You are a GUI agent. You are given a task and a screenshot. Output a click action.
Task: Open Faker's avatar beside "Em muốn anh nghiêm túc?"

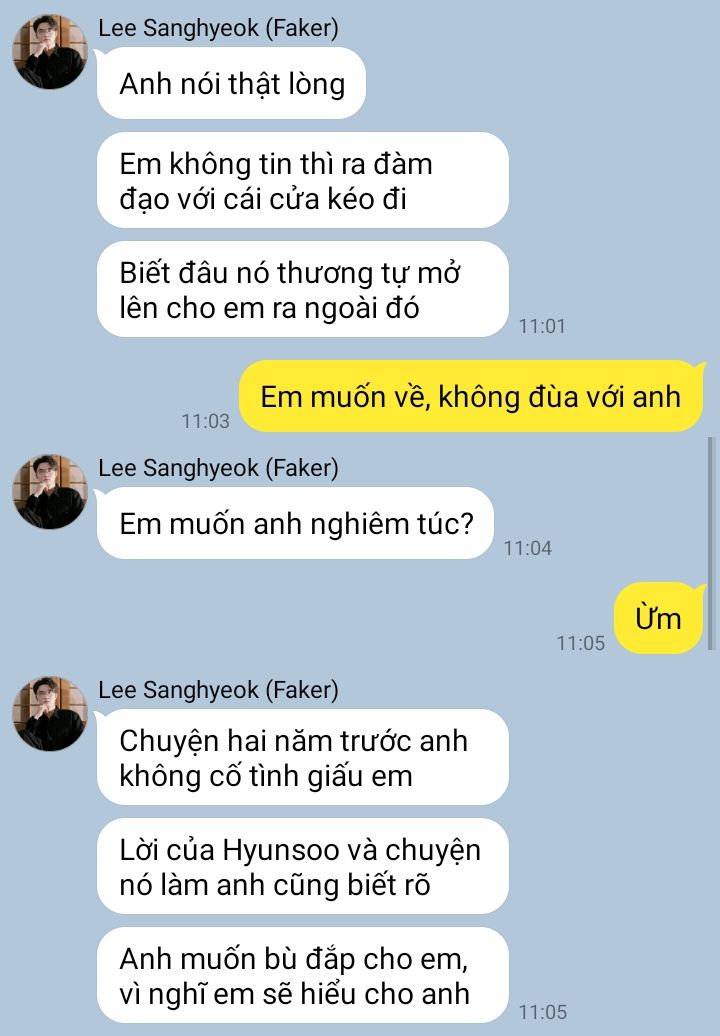(x=50, y=492)
